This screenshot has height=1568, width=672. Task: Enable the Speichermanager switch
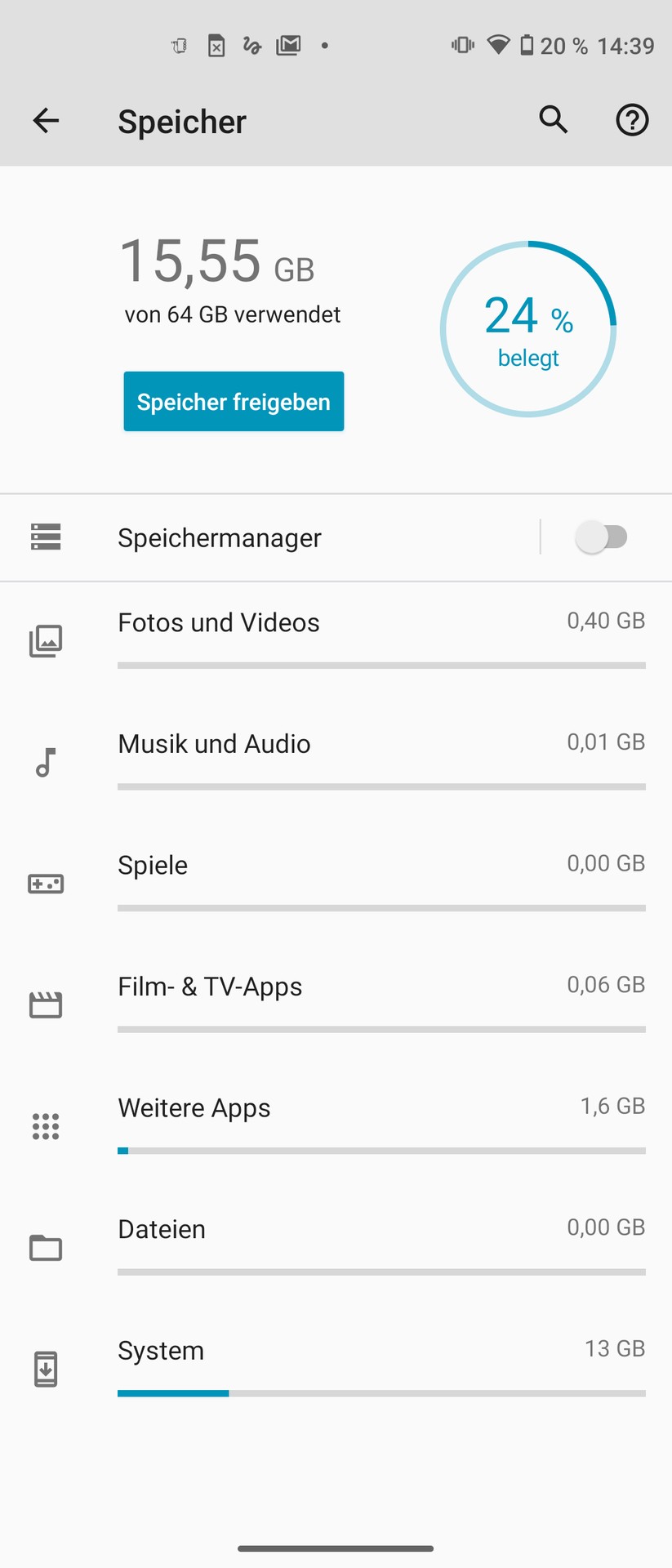tap(602, 537)
